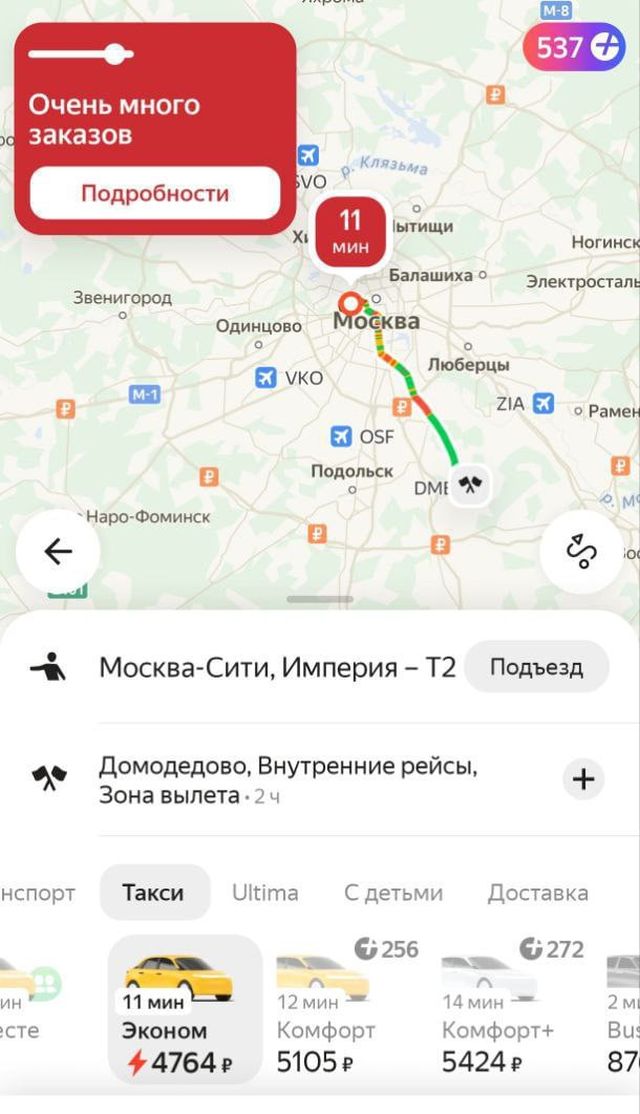Change destination Домодедово, Внутренние рейсы
Image resolution: width=640 pixels, height=1114 pixels.
tap(288, 780)
